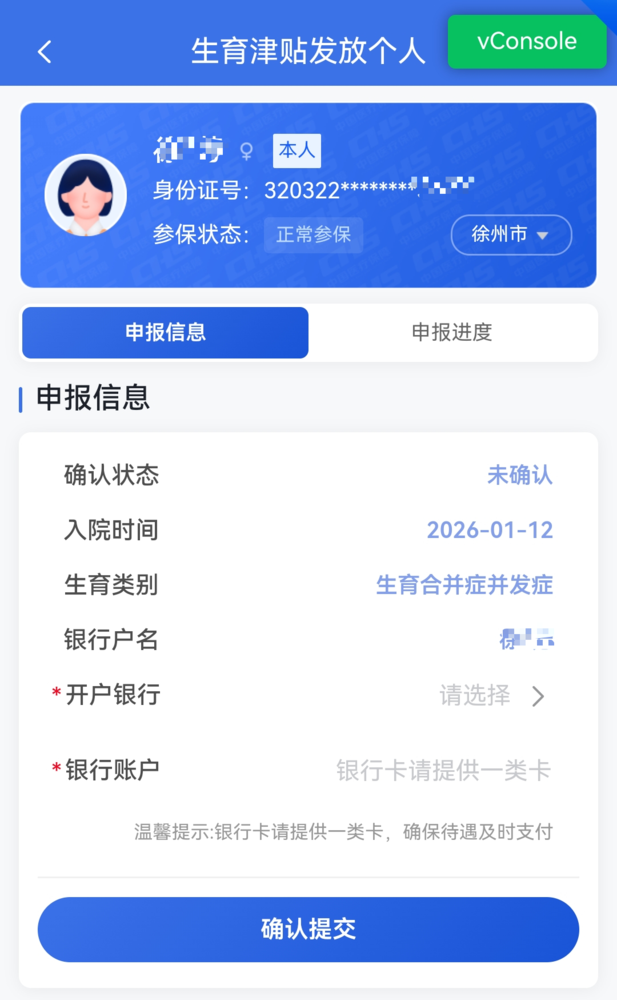This screenshot has height=1000, width=617.
Task: Choose the 开户银行 via 请选择
Action: click(x=492, y=696)
